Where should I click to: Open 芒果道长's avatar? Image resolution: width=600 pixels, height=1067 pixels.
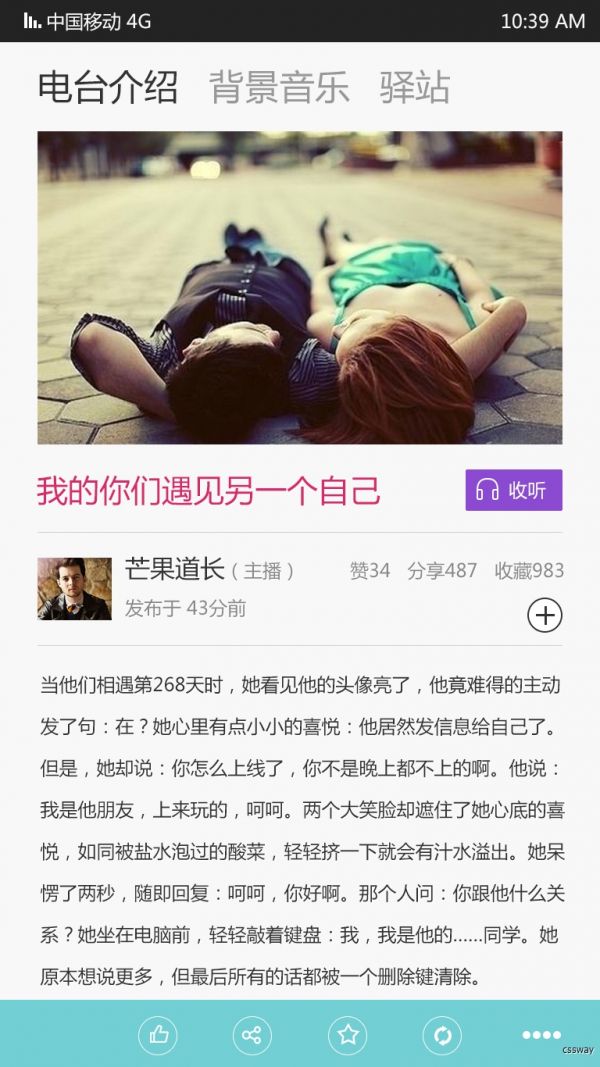(x=74, y=589)
